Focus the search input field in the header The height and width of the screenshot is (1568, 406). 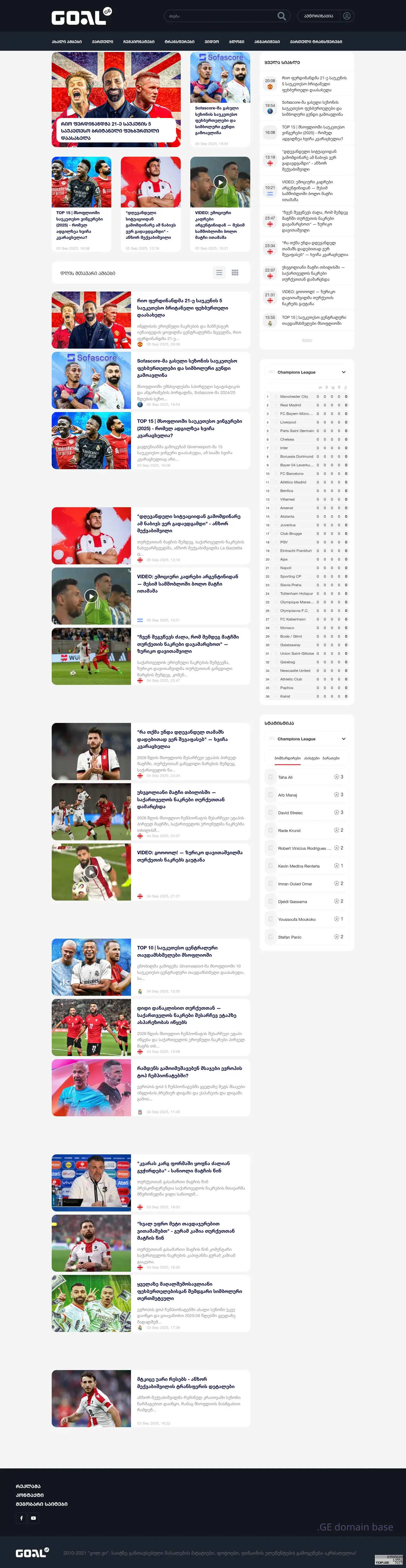(219, 16)
